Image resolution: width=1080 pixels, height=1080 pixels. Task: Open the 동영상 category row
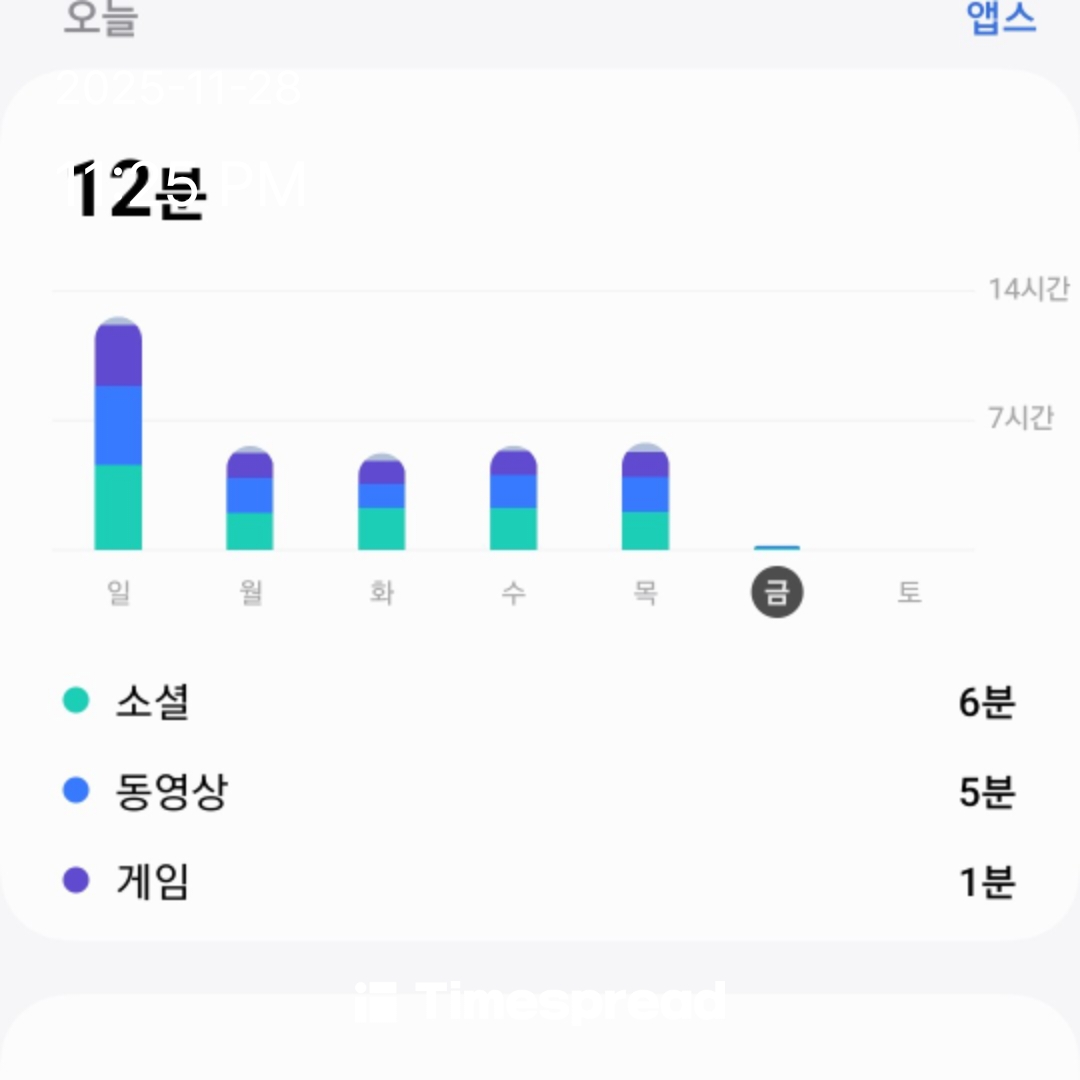click(540, 792)
